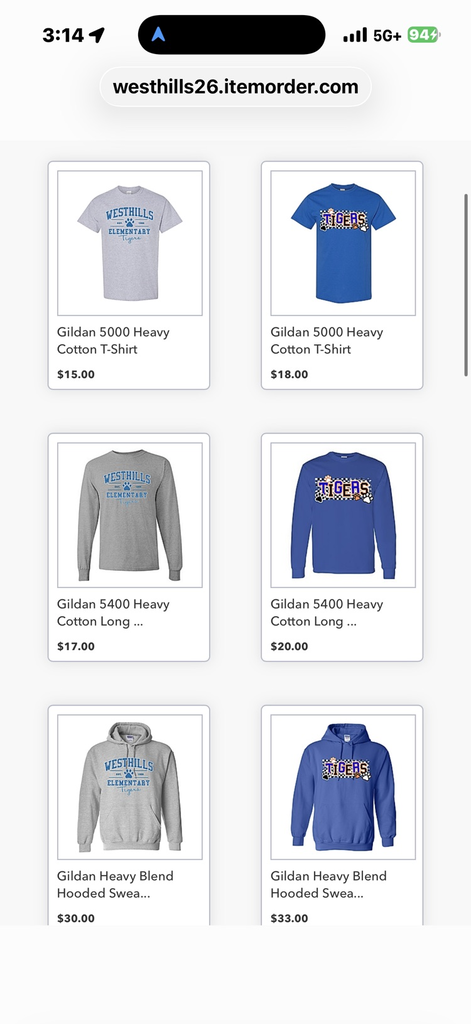The image size is (471, 1024).
Task: Open the westhills26.itemorder.com address bar
Action: point(235,87)
